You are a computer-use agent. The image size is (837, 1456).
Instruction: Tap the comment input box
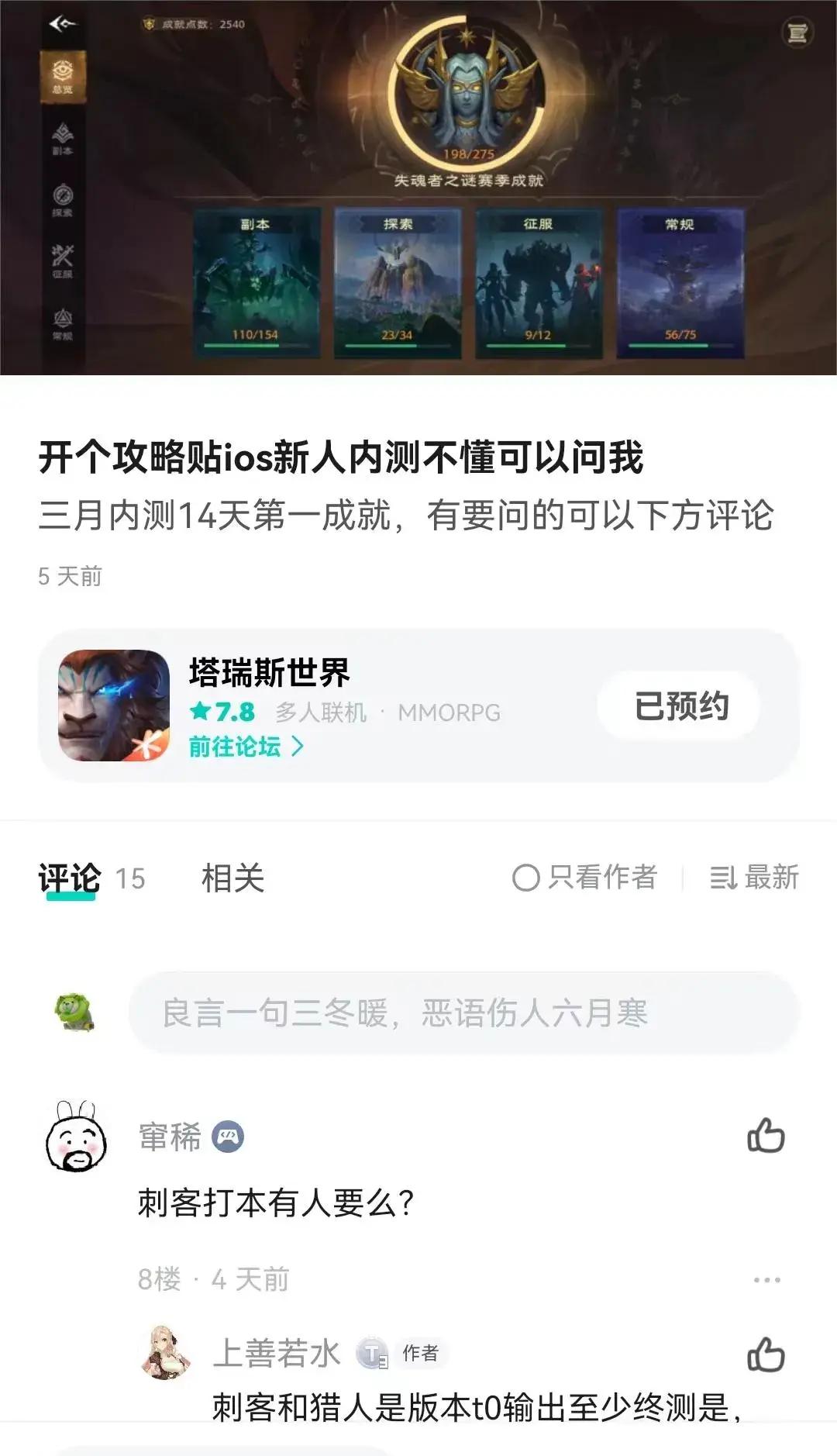point(463,1013)
